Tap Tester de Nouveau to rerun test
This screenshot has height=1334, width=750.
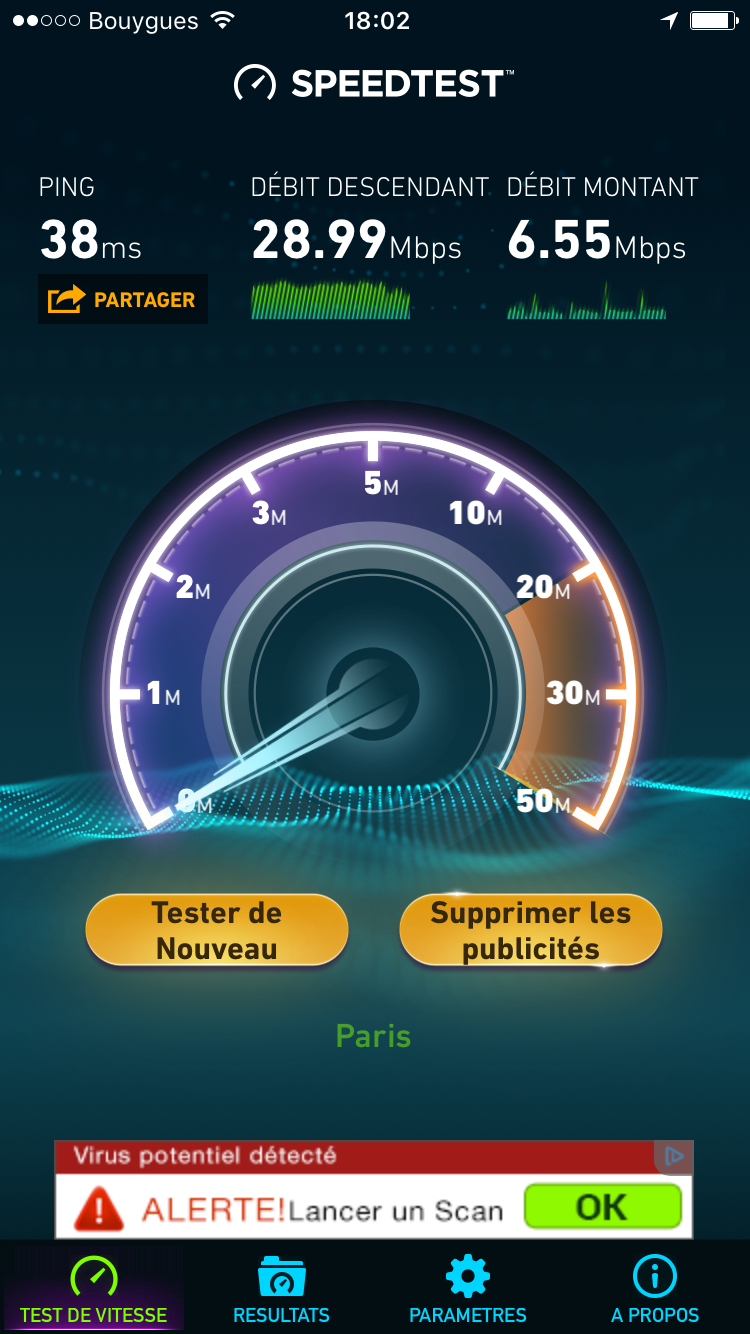[217, 930]
